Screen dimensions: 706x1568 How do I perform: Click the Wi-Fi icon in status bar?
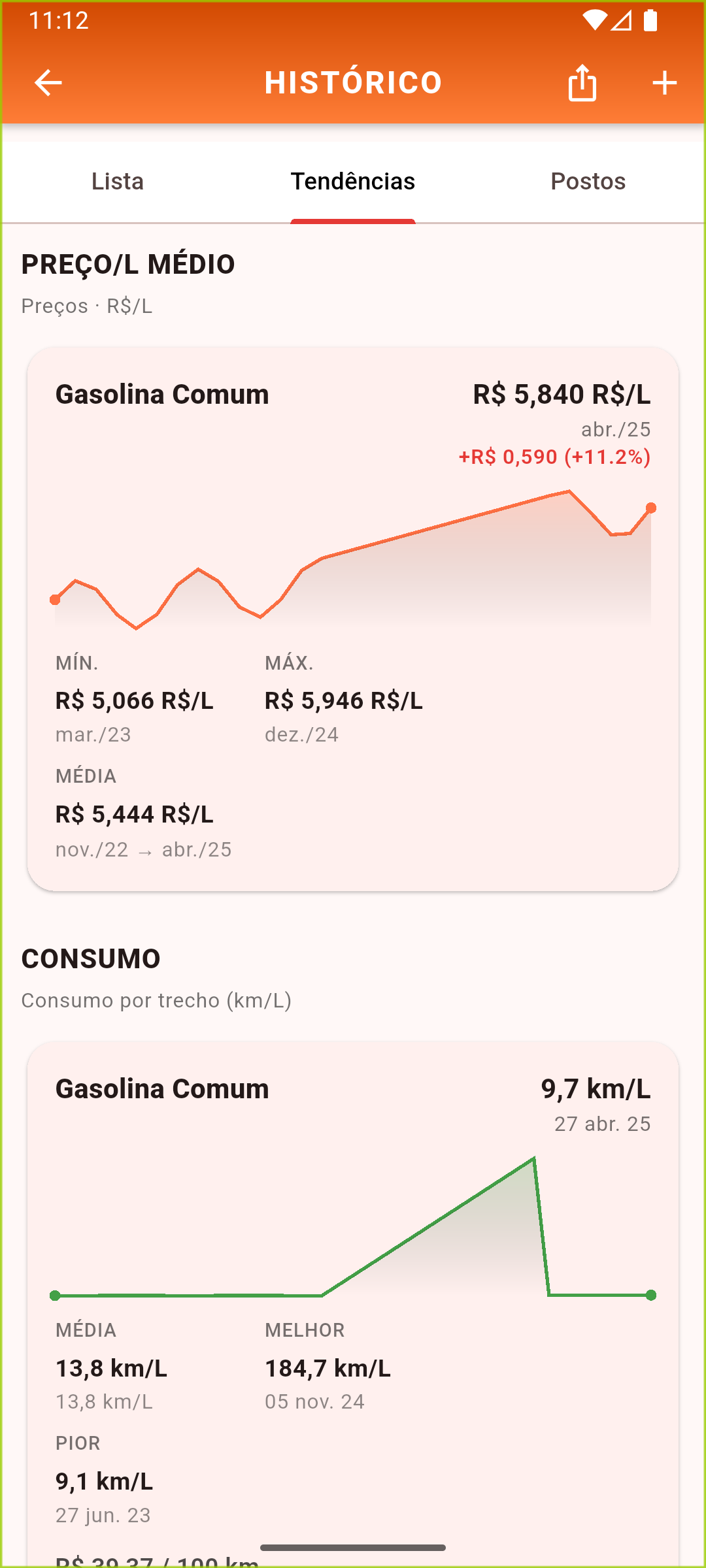pyautogui.click(x=596, y=22)
